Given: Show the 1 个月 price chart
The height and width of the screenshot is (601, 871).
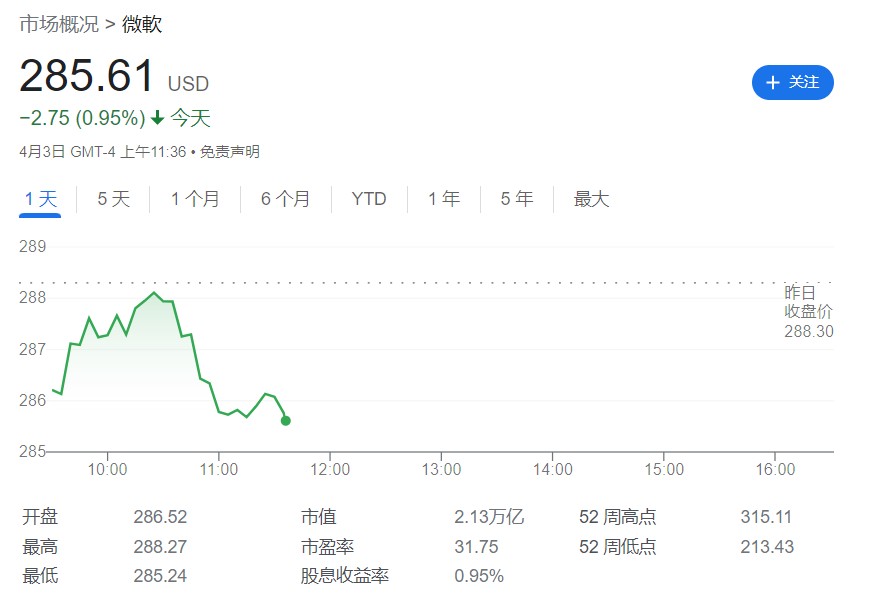Looking at the screenshot, I should (195, 199).
